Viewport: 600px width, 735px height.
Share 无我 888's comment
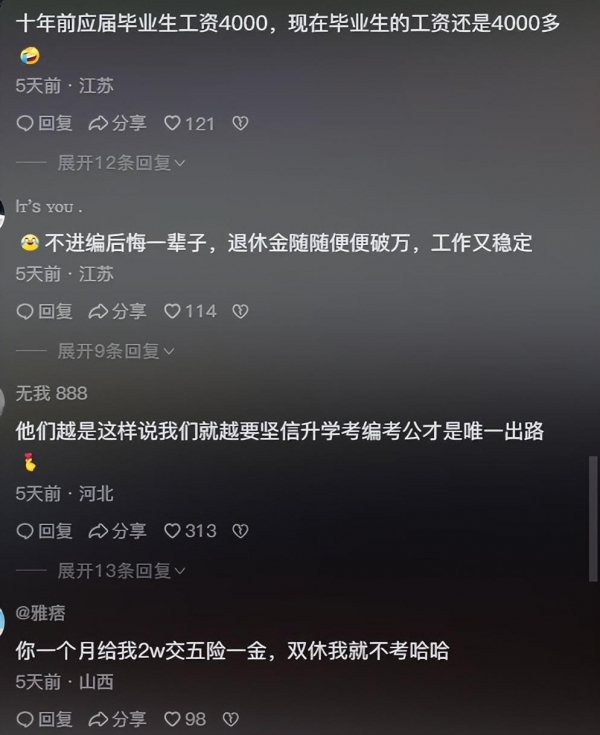pos(117,531)
